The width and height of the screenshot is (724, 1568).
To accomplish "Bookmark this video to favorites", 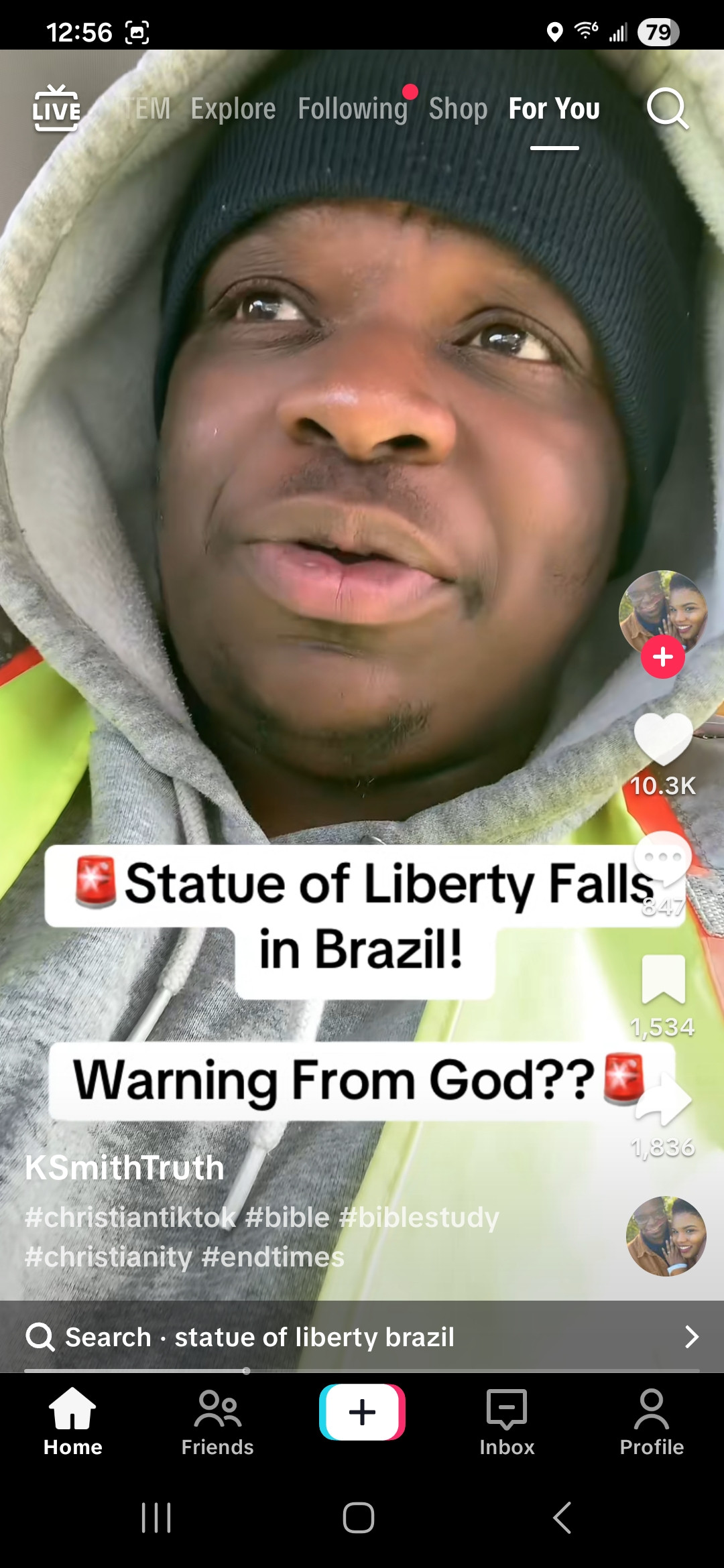I will click(x=663, y=980).
